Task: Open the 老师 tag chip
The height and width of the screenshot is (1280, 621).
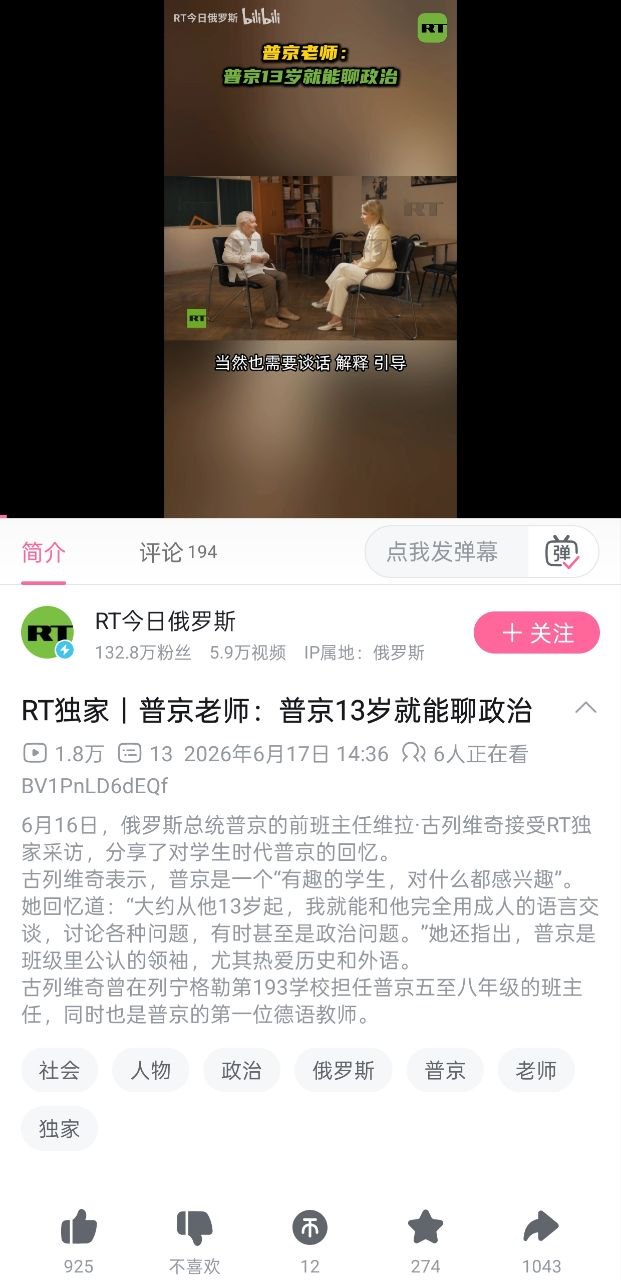Action: click(x=536, y=1070)
